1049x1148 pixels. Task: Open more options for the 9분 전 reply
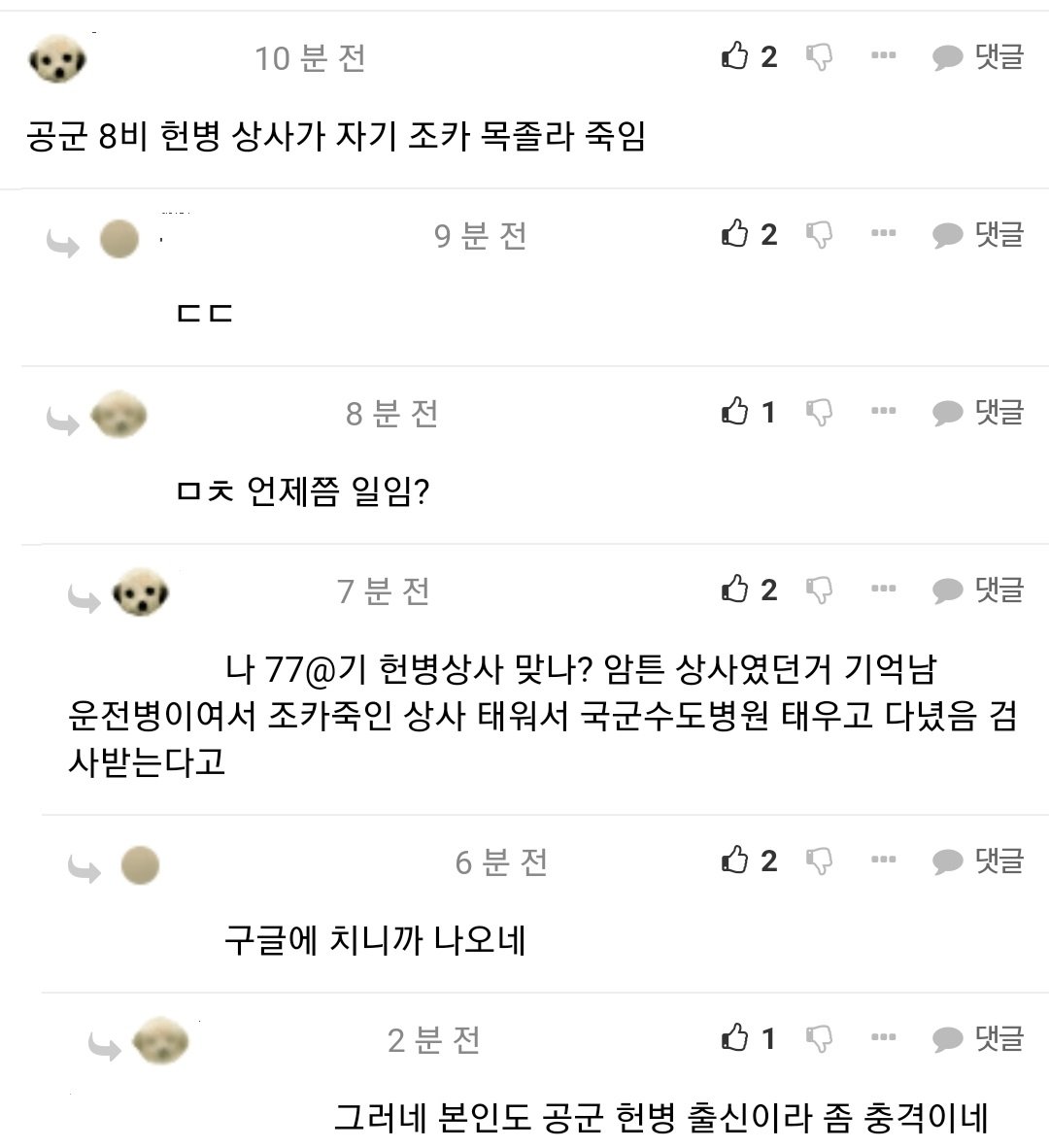coord(883,233)
